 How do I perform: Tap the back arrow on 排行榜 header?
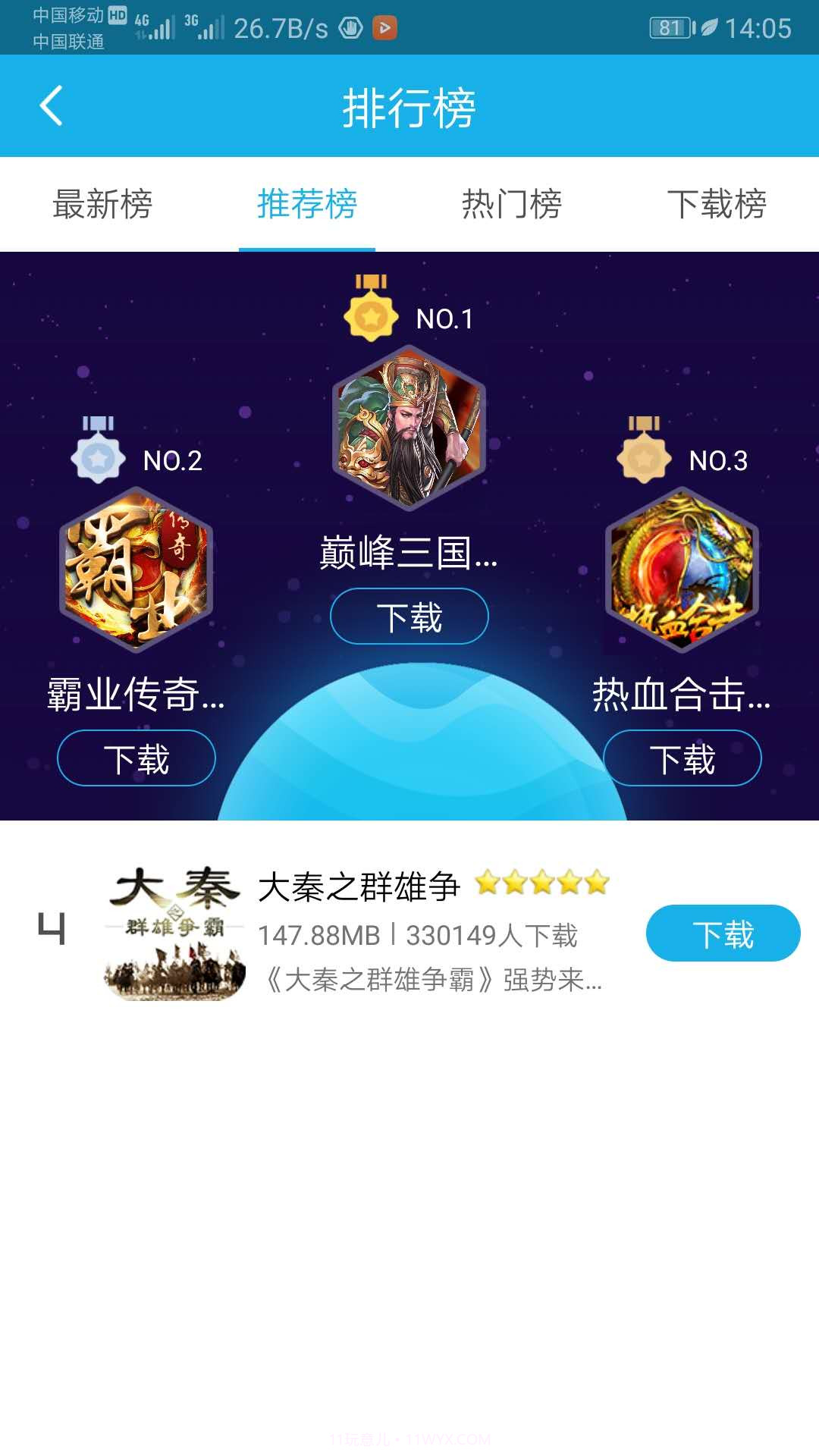click(x=50, y=106)
